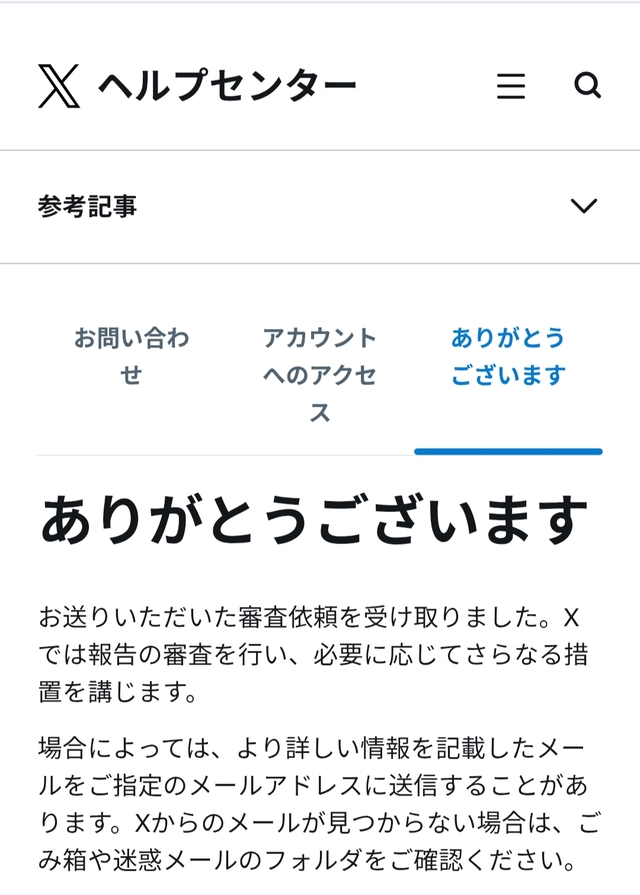Go to the X ヘルプセンター home
Image resolution: width=640 pixels, height=895 pixels.
[197, 86]
